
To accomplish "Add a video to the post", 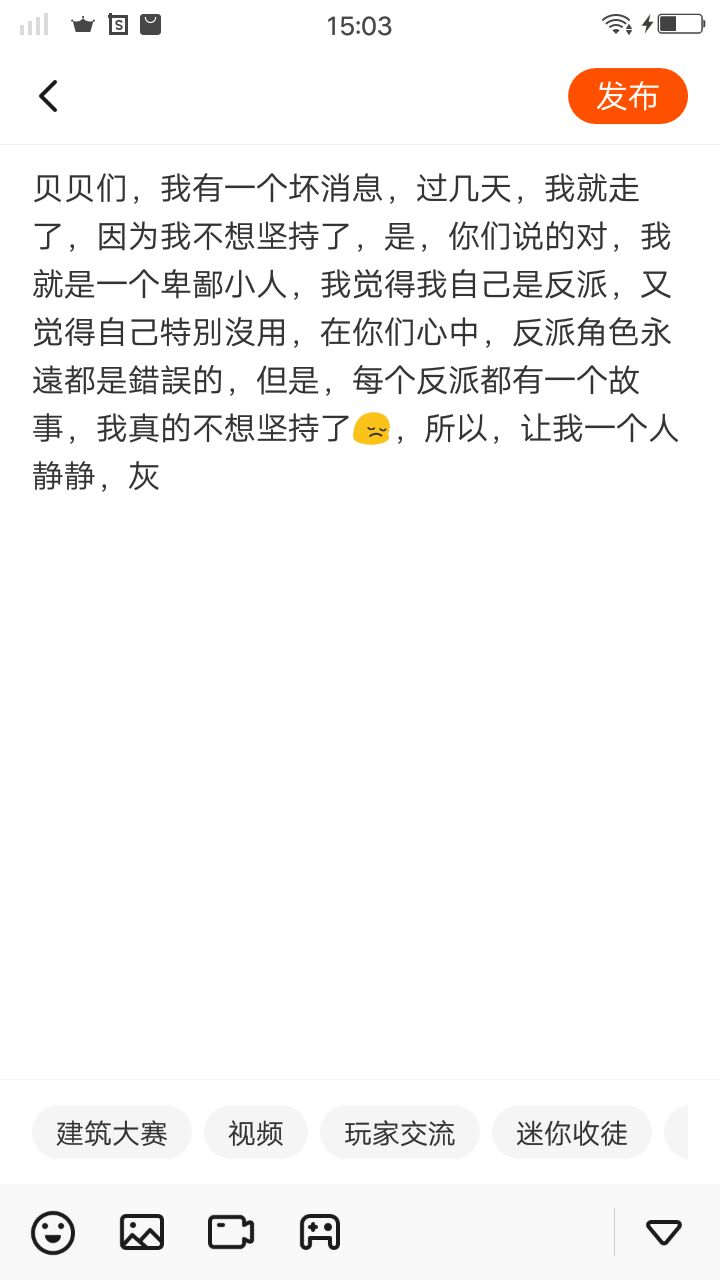I will pos(231,1232).
